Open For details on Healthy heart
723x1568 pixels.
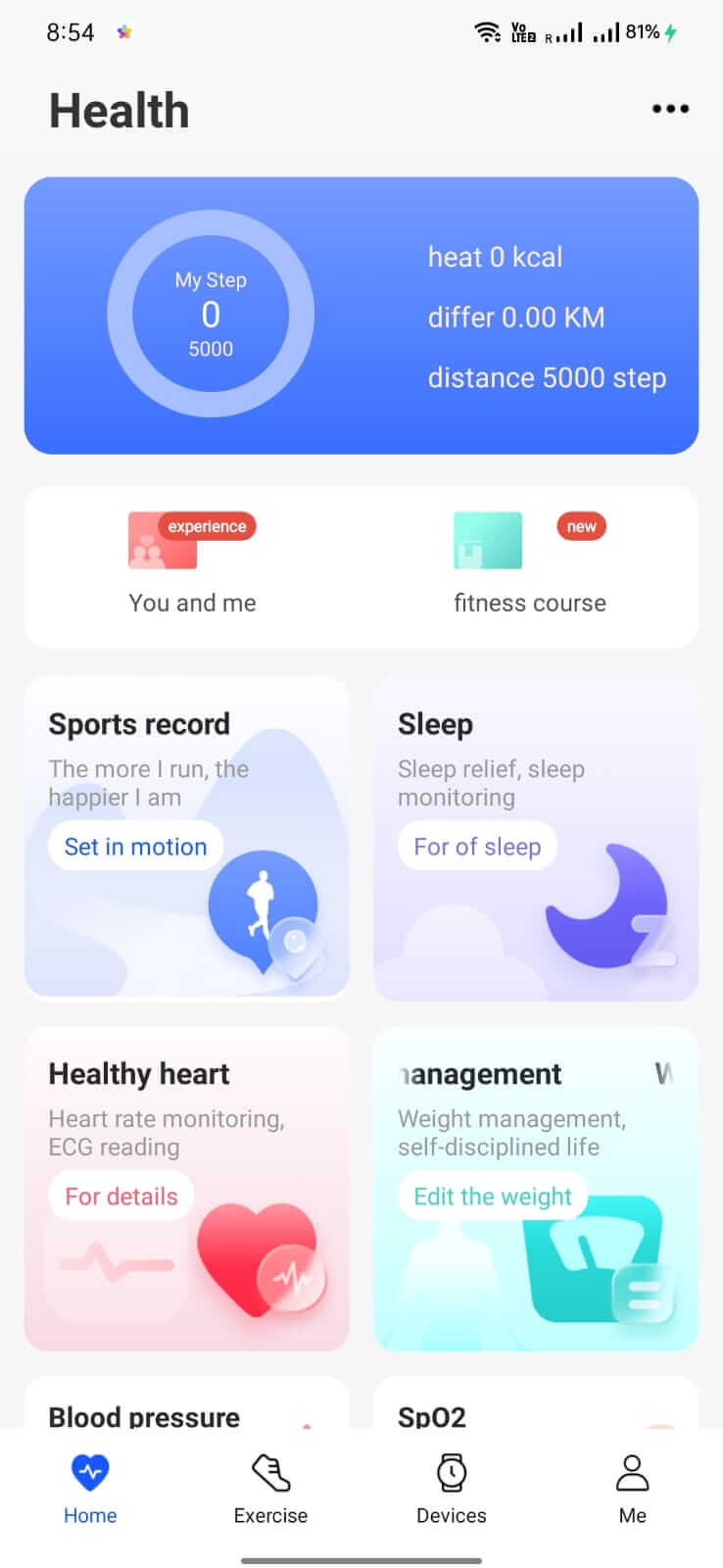pos(120,1196)
